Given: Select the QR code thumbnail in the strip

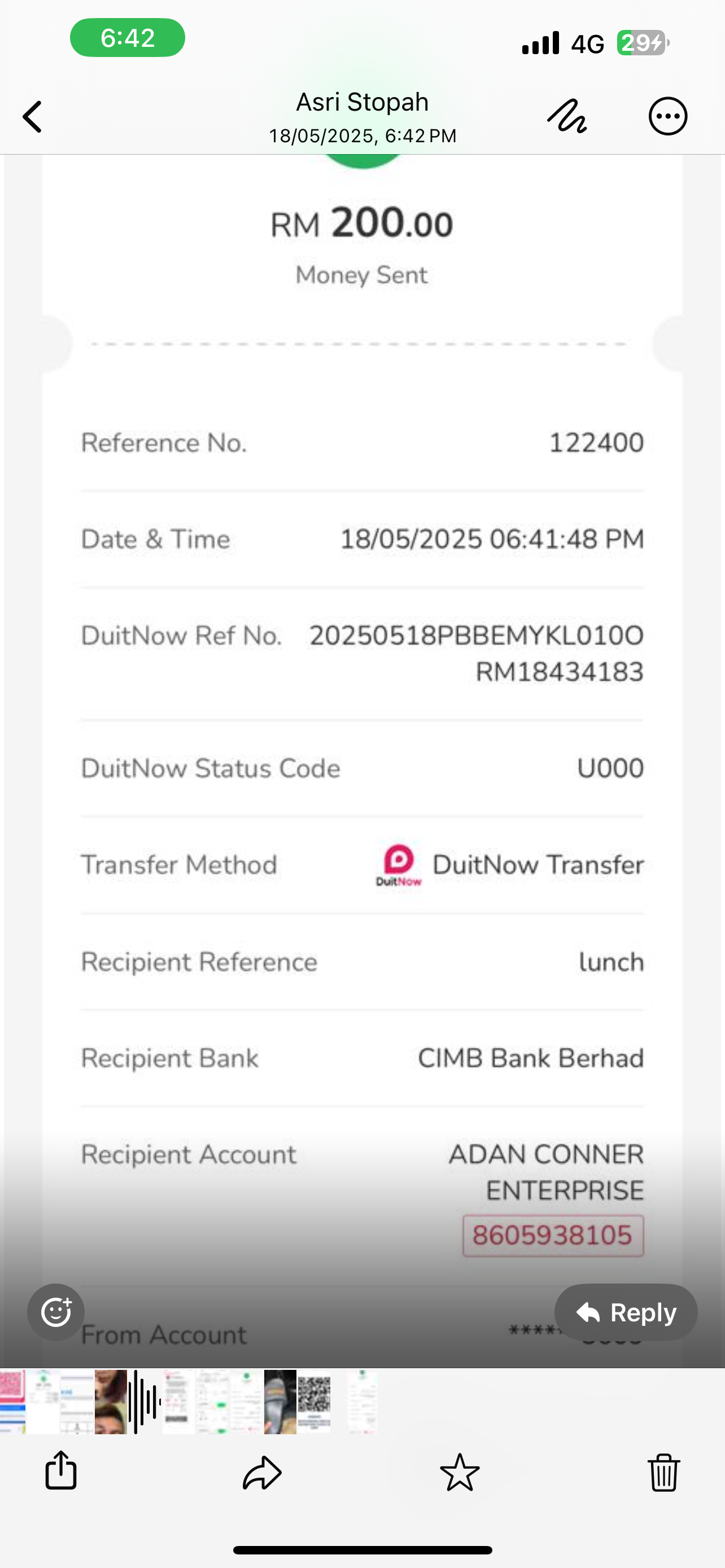Looking at the screenshot, I should pos(313,1402).
